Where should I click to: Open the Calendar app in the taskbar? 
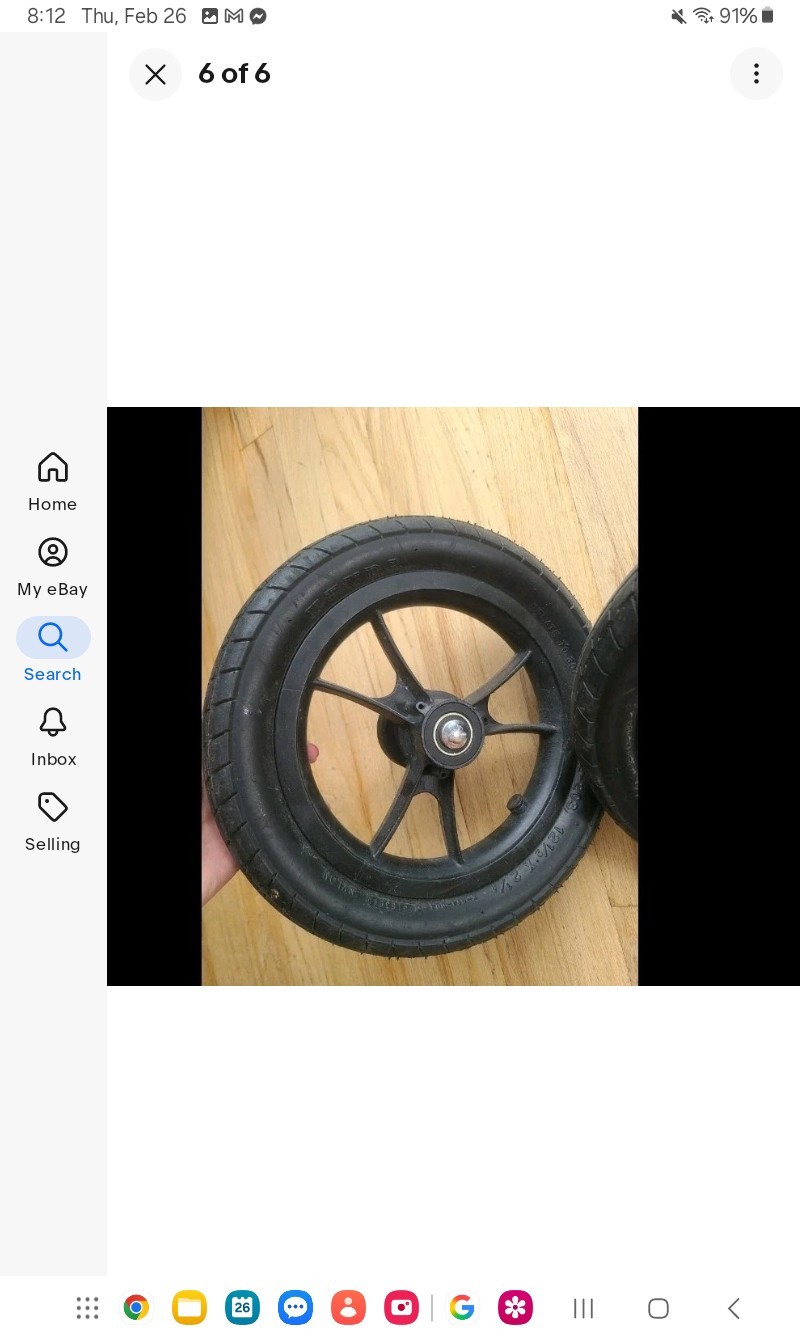coord(242,1307)
